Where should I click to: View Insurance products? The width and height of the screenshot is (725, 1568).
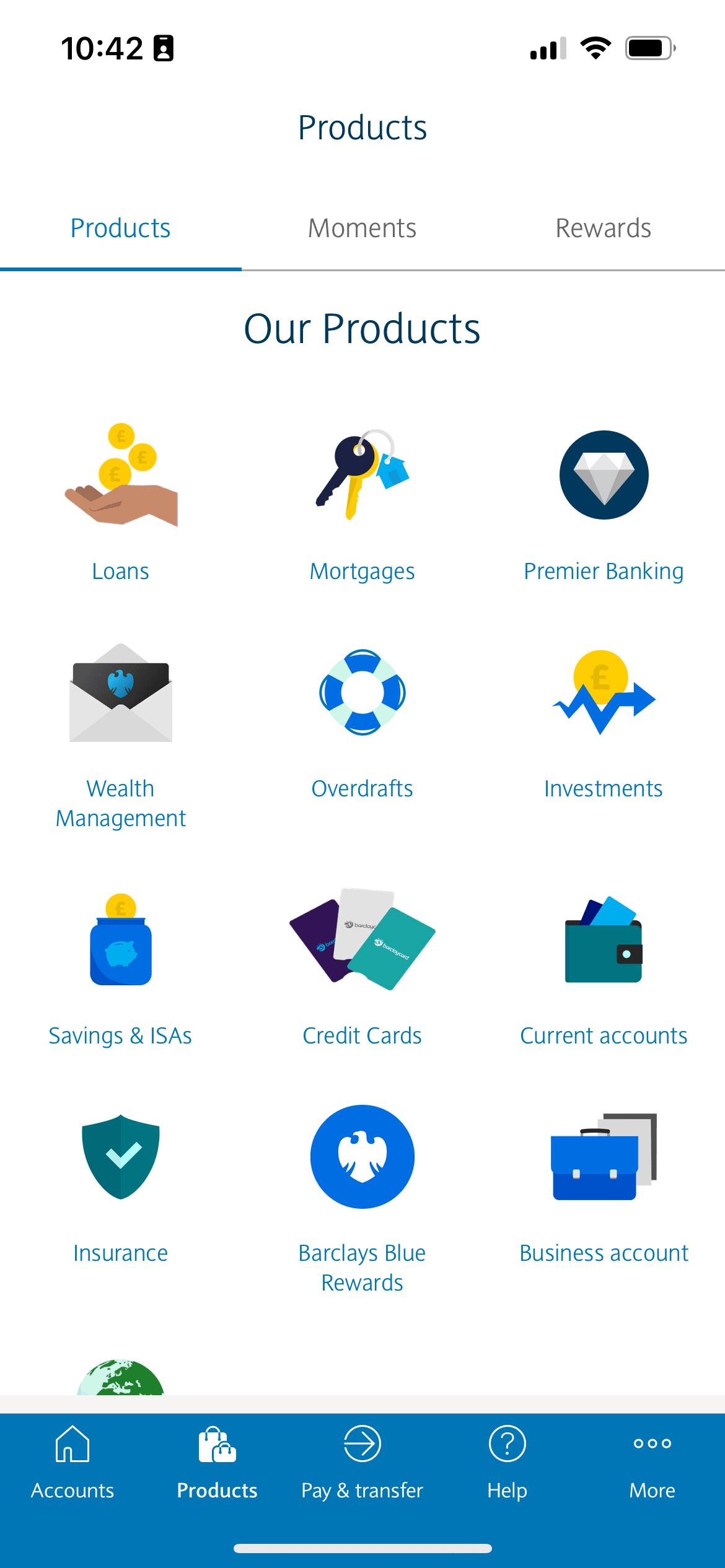(120, 1183)
